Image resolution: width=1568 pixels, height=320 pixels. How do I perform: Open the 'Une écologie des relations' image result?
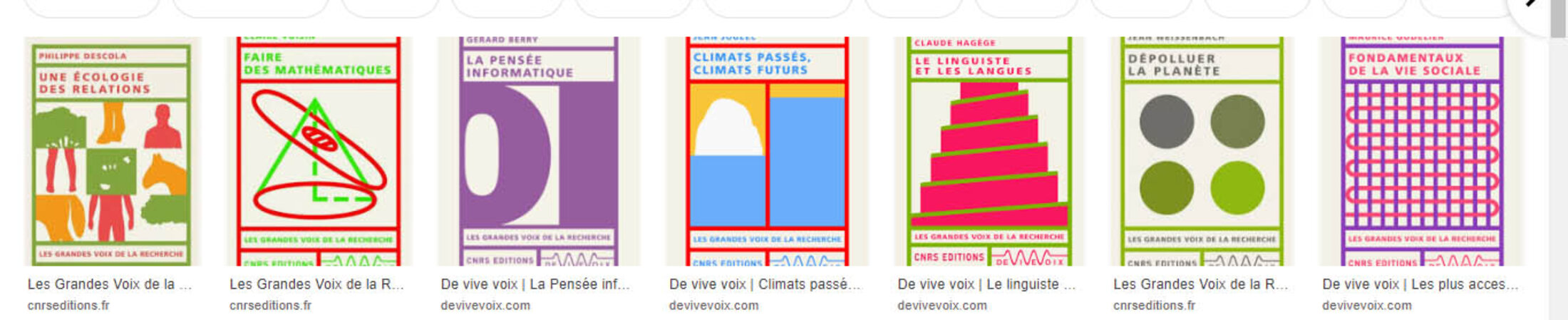tap(113, 151)
